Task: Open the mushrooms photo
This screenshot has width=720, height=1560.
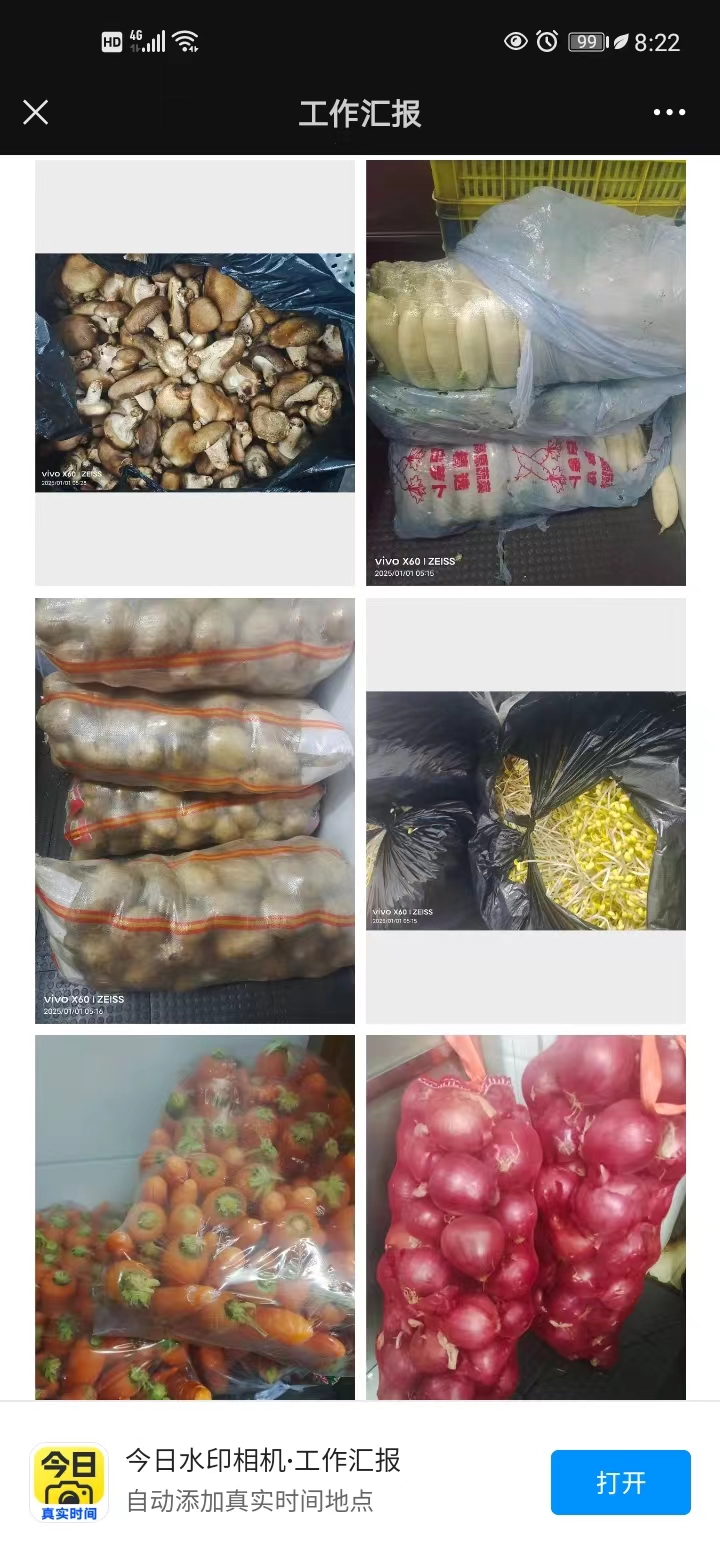Action: pyautogui.click(x=195, y=372)
